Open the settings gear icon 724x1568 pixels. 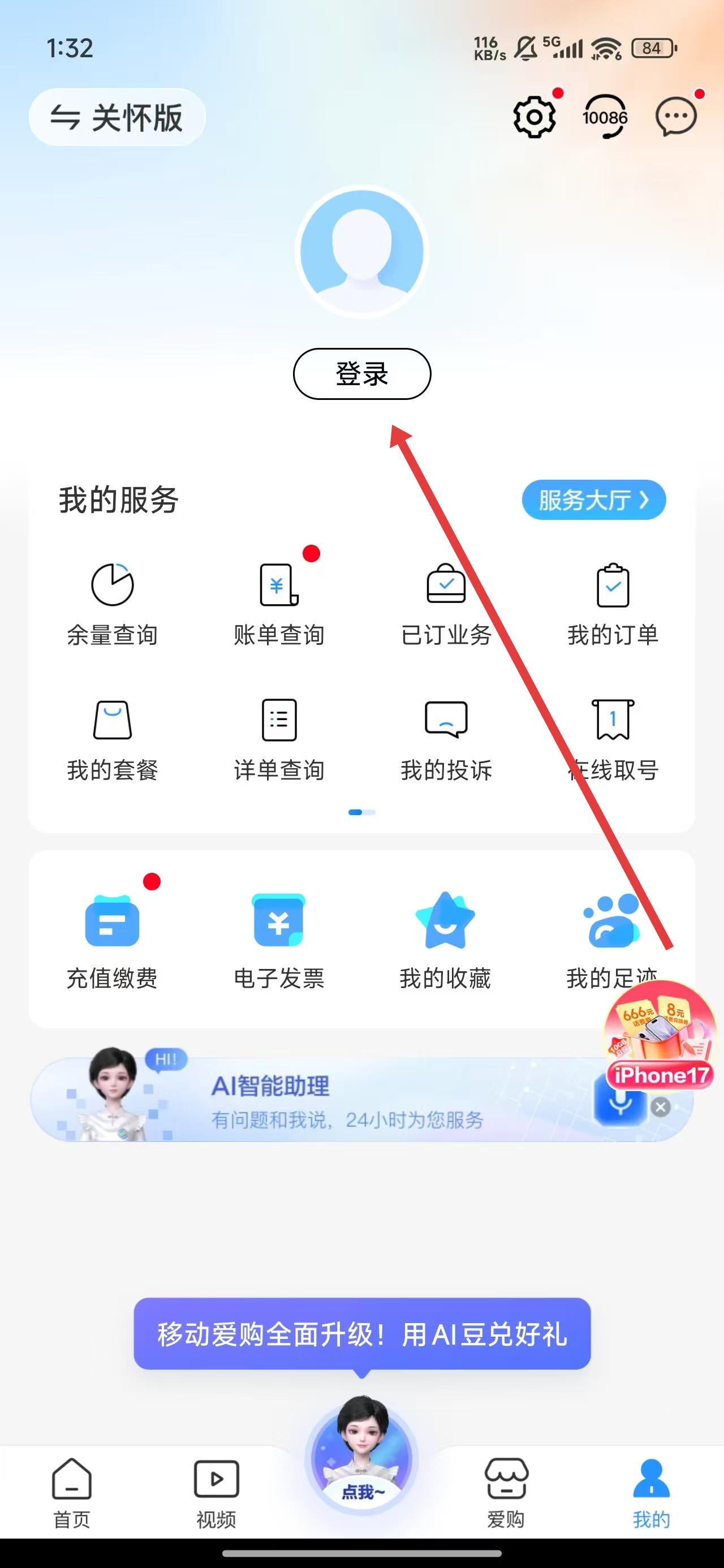point(534,117)
